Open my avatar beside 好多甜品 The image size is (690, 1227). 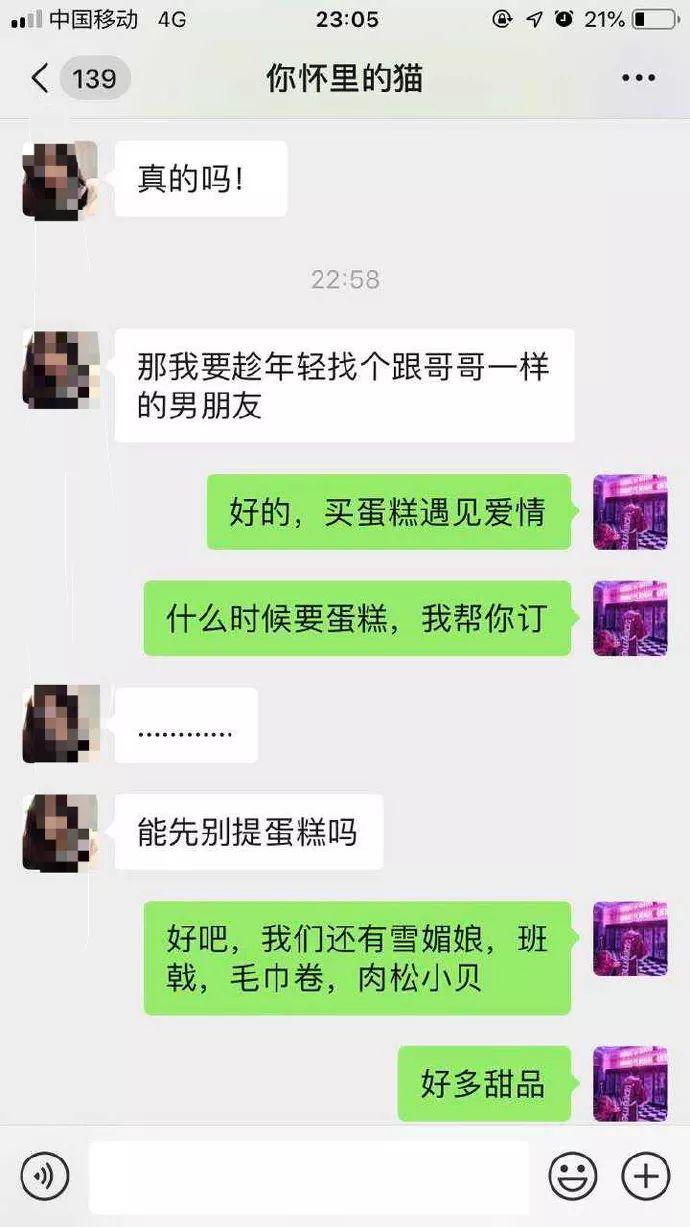coord(630,1084)
